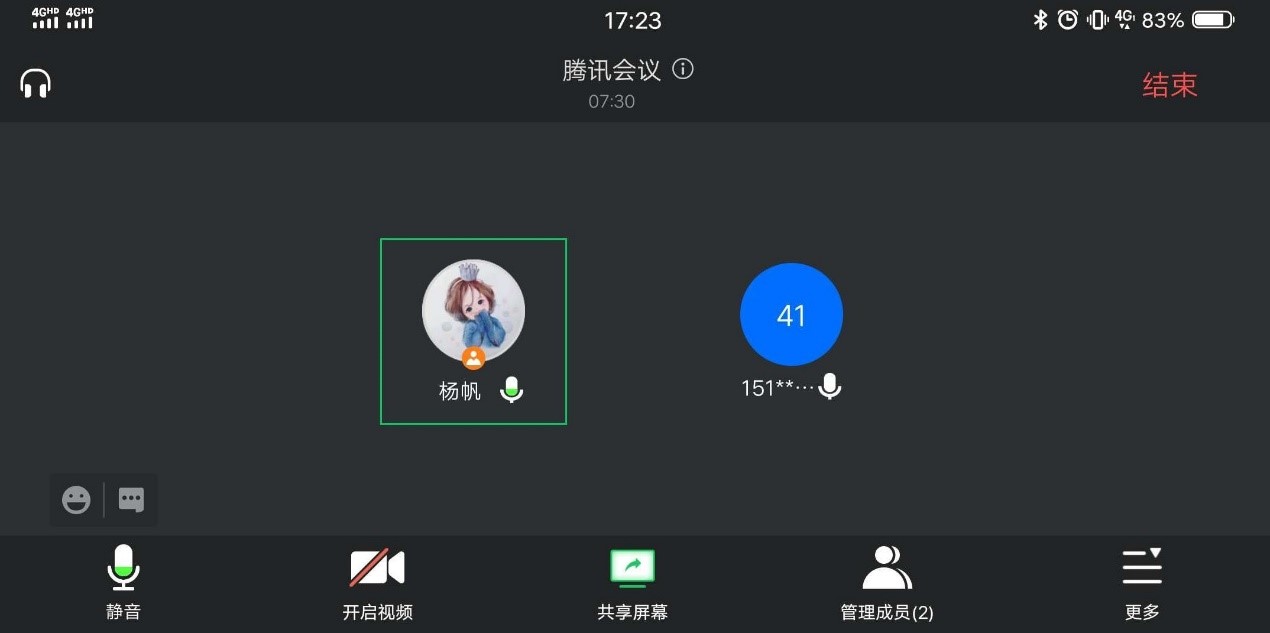Mute microphone with 静音

point(123,582)
